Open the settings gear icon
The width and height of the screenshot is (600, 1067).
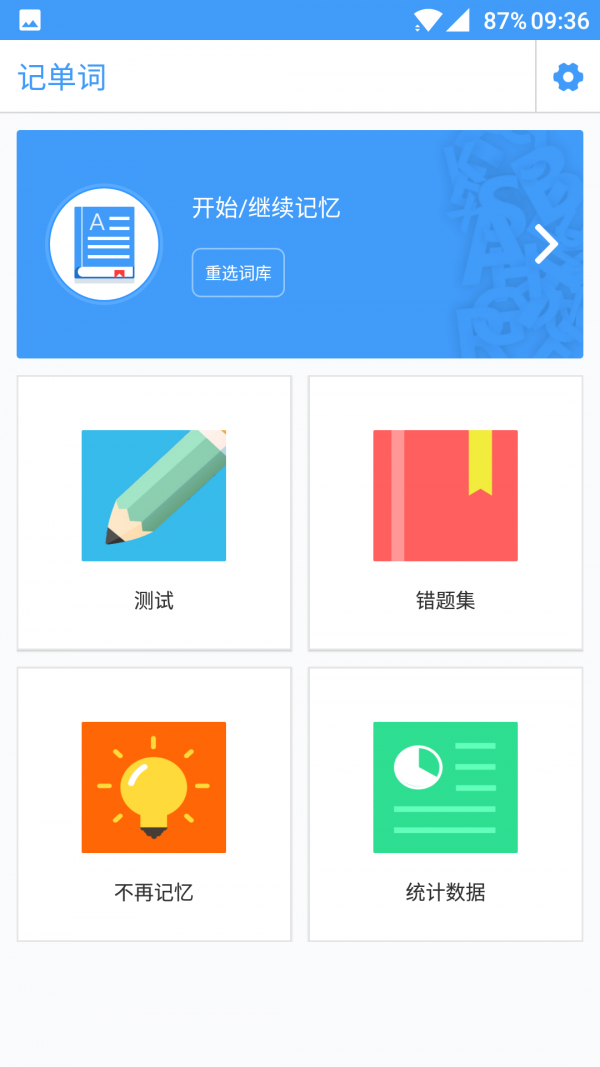pyautogui.click(x=568, y=77)
